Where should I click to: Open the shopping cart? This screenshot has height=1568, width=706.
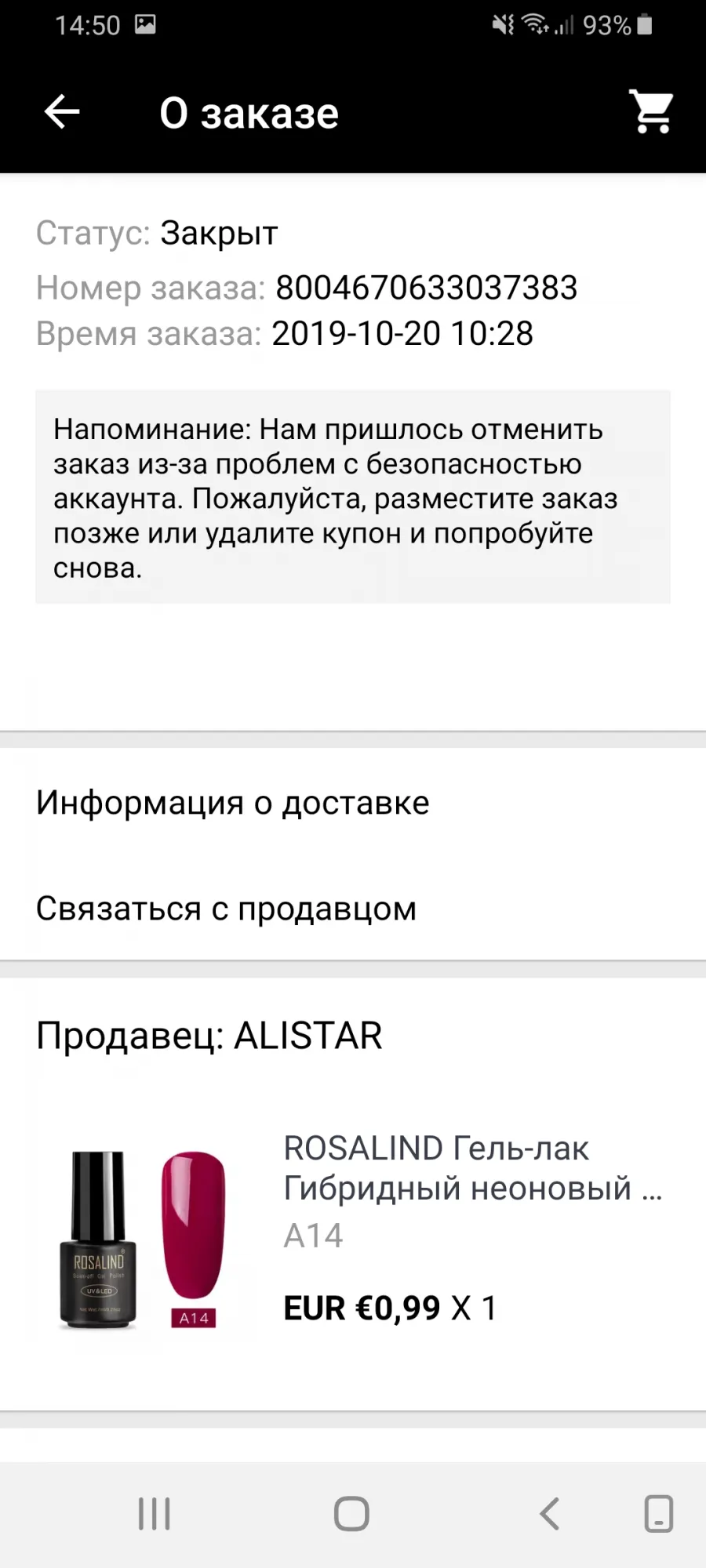tap(651, 112)
